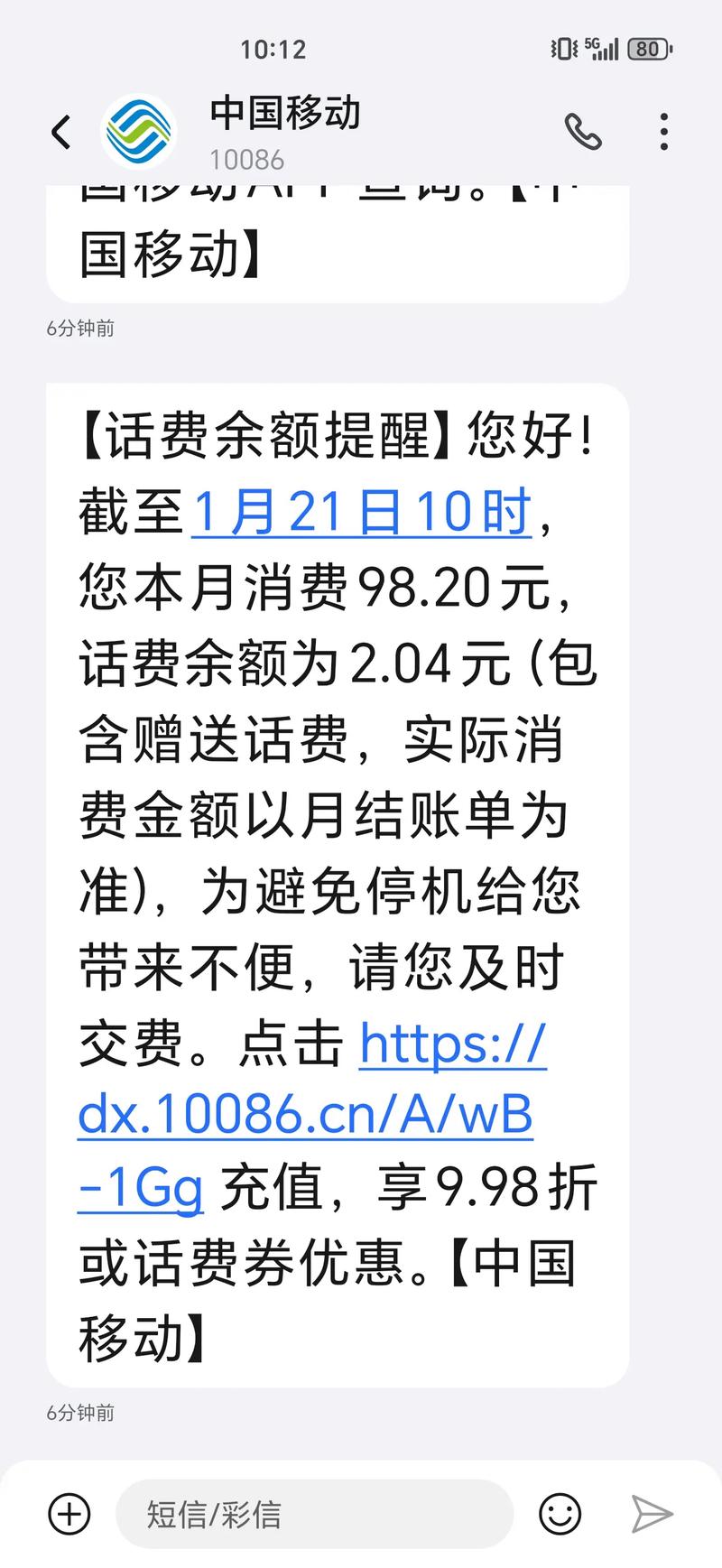Tap the back arrow icon
This screenshot has height=1568, width=722.
tap(60, 132)
